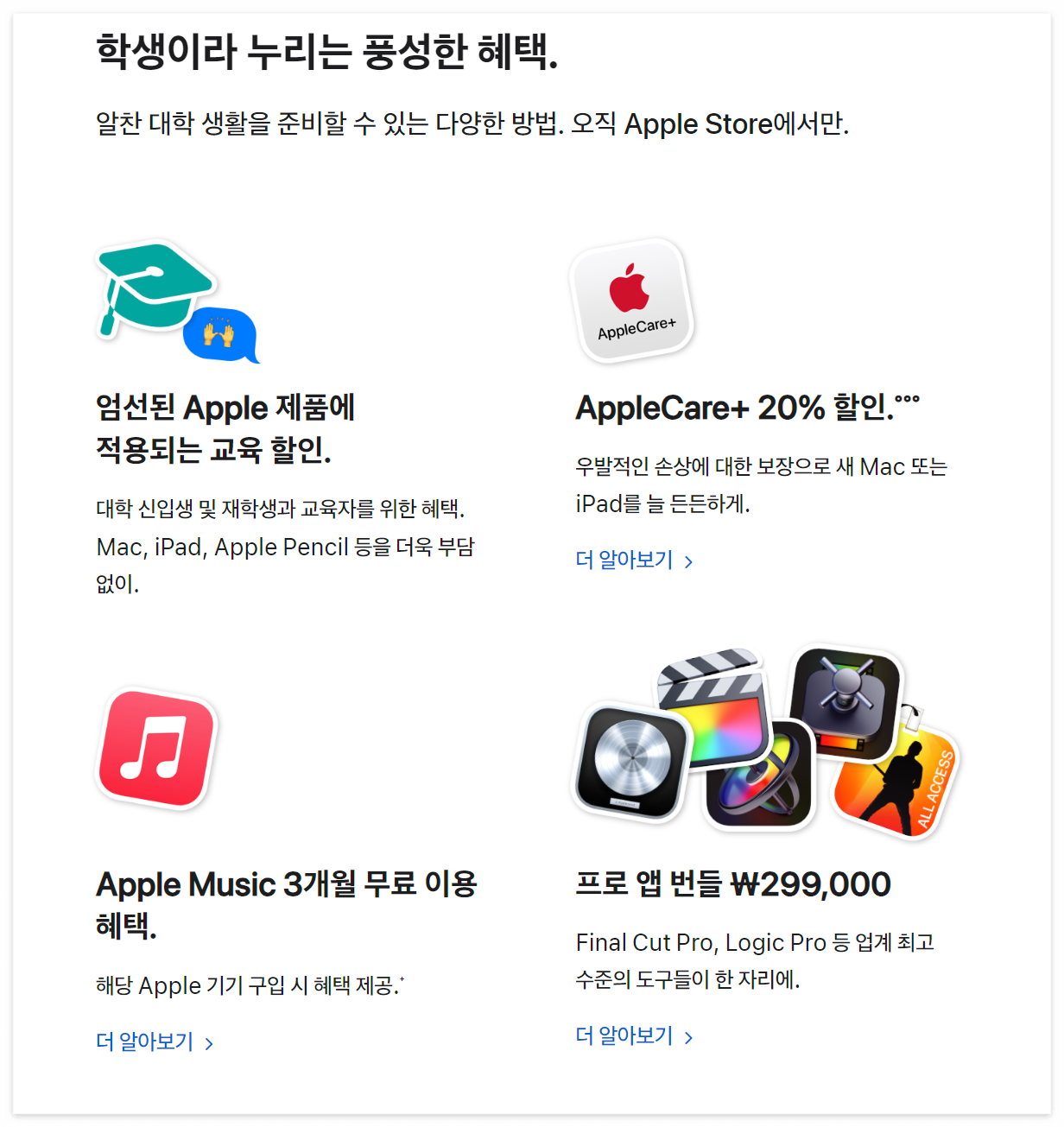Click the asterisk footnote after 혜택 제공
Viewport: 1064px width, 1127px height.
pos(403,978)
